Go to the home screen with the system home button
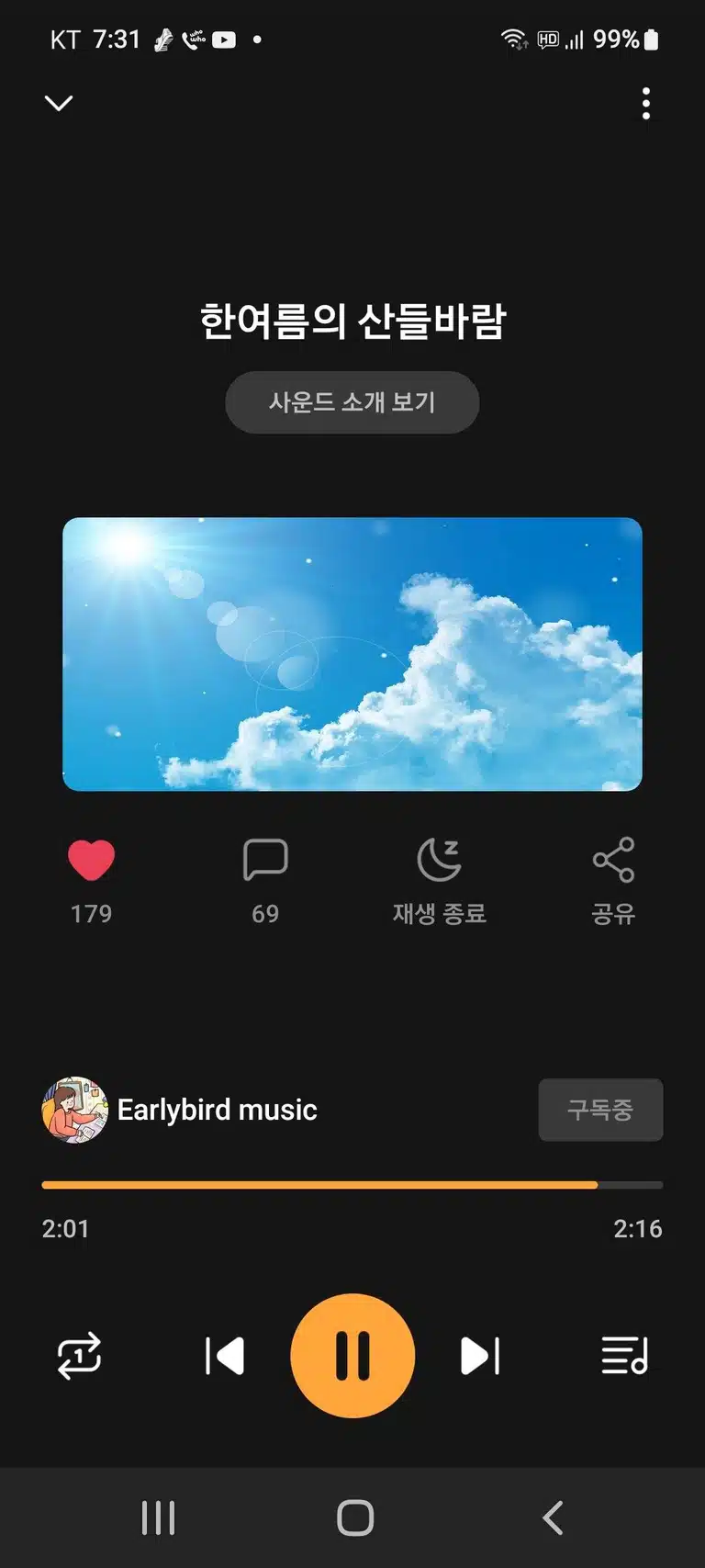The height and width of the screenshot is (1568, 705). [355, 1517]
